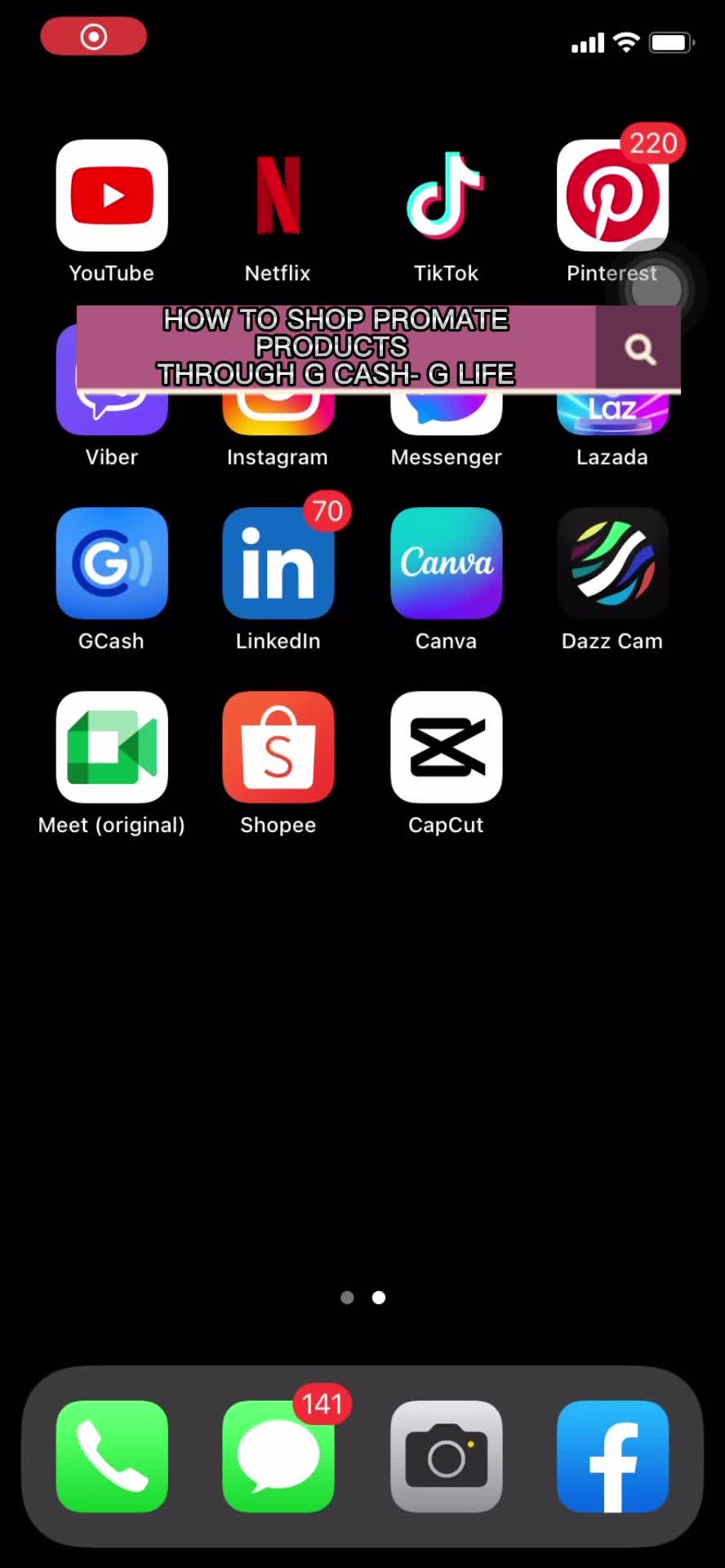Launch Netflix
Image resolution: width=725 pixels, height=1568 pixels.
tap(278, 196)
